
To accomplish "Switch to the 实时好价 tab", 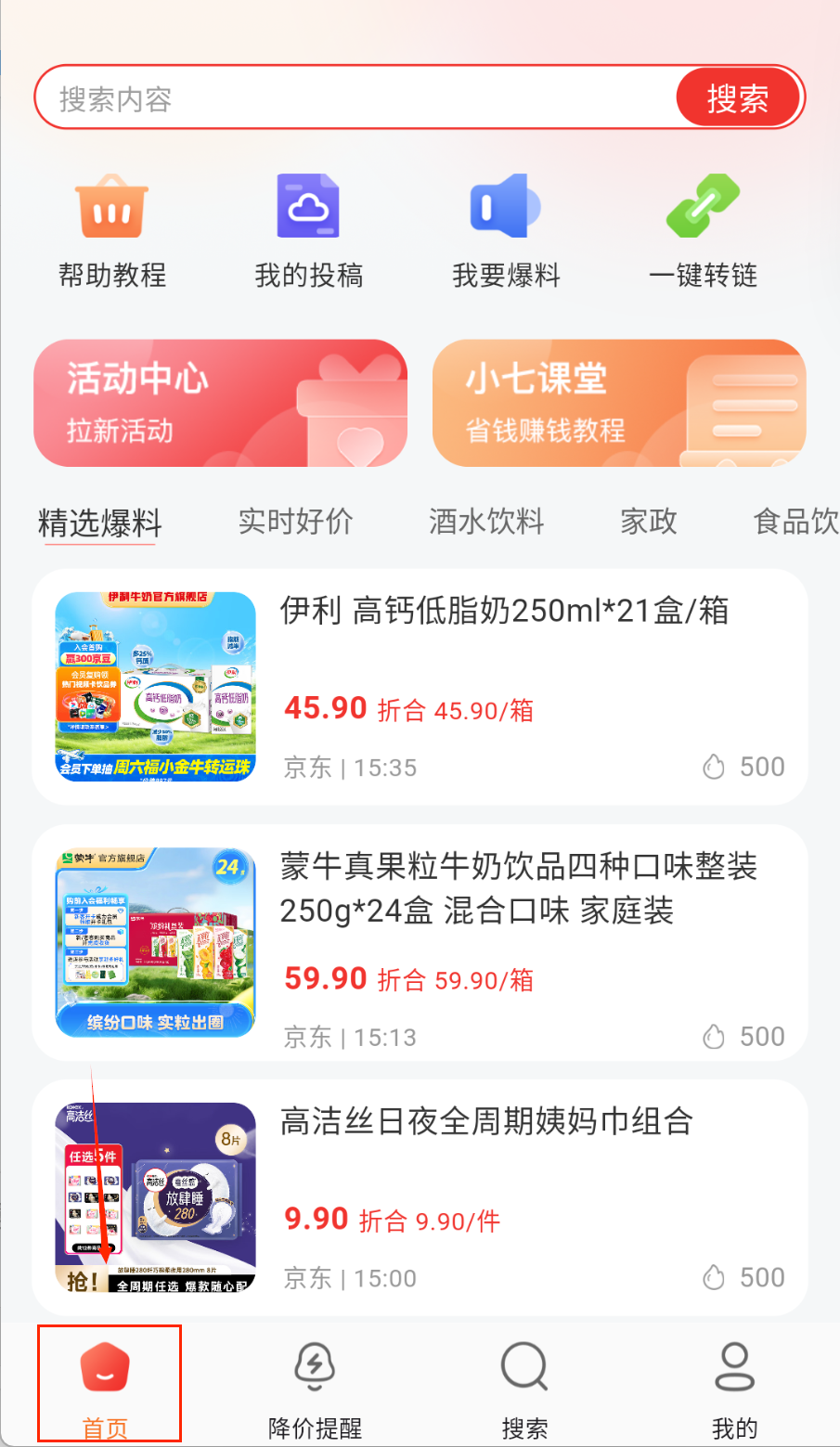I will [x=295, y=522].
